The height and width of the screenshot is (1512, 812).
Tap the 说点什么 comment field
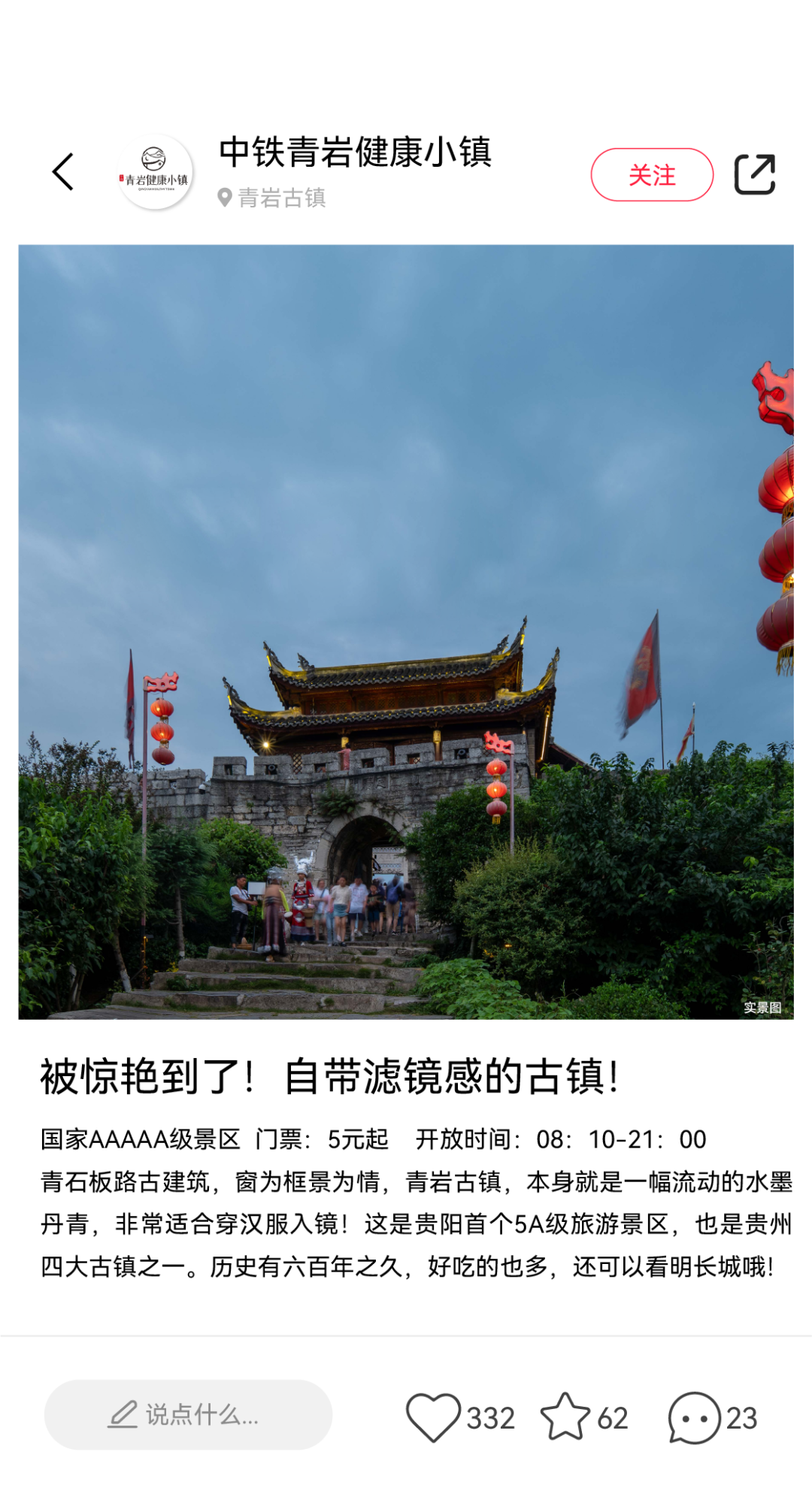tap(188, 1415)
